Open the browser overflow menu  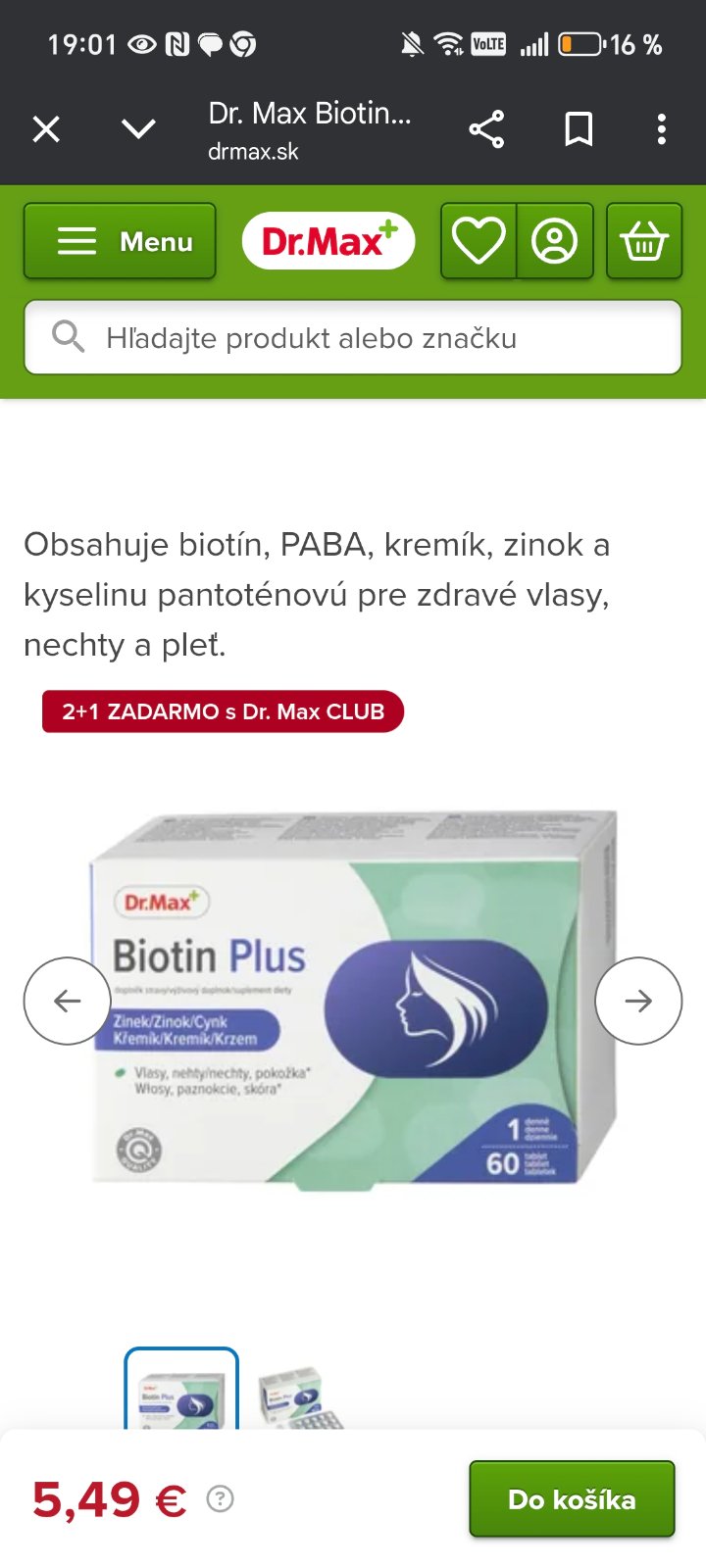(x=662, y=129)
